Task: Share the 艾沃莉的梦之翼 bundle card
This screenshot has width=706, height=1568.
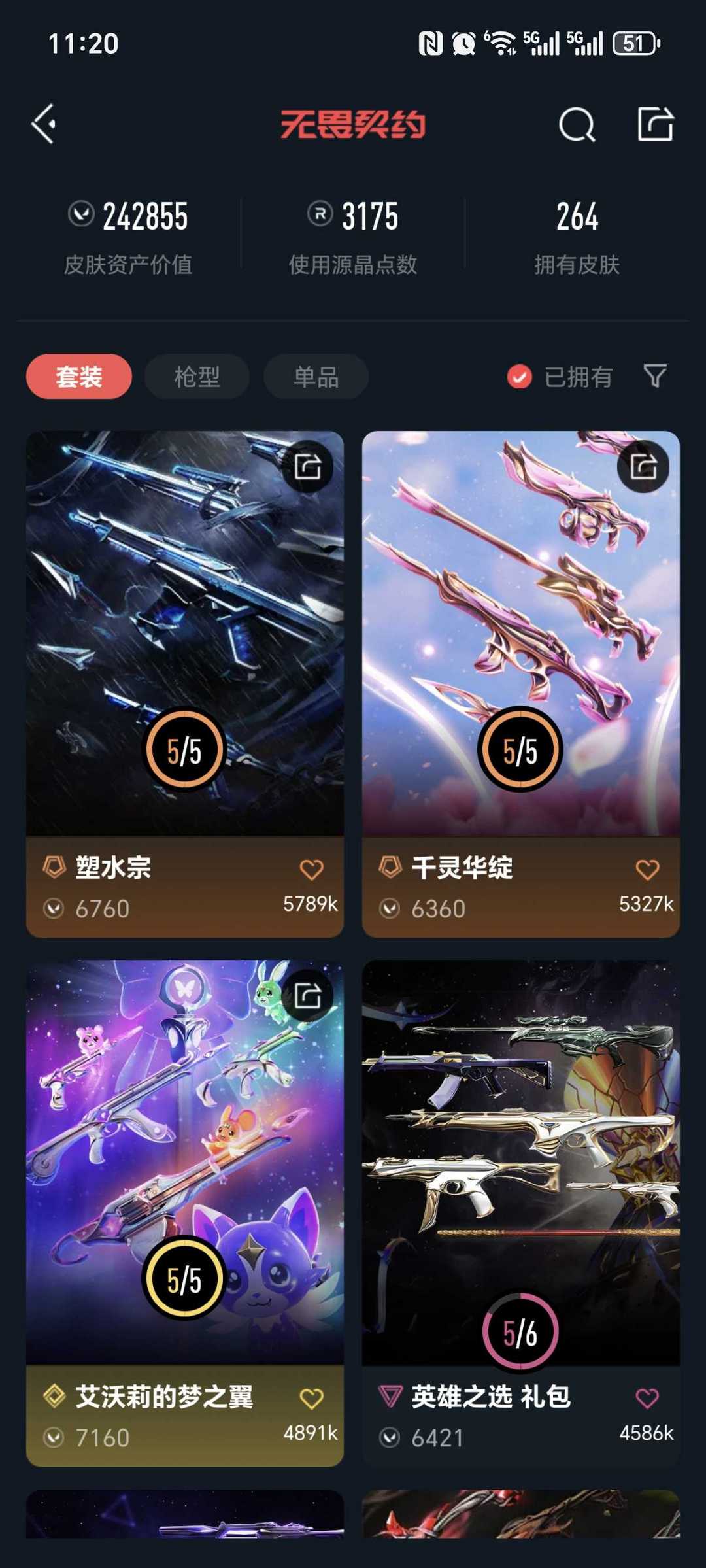Action: [307, 995]
